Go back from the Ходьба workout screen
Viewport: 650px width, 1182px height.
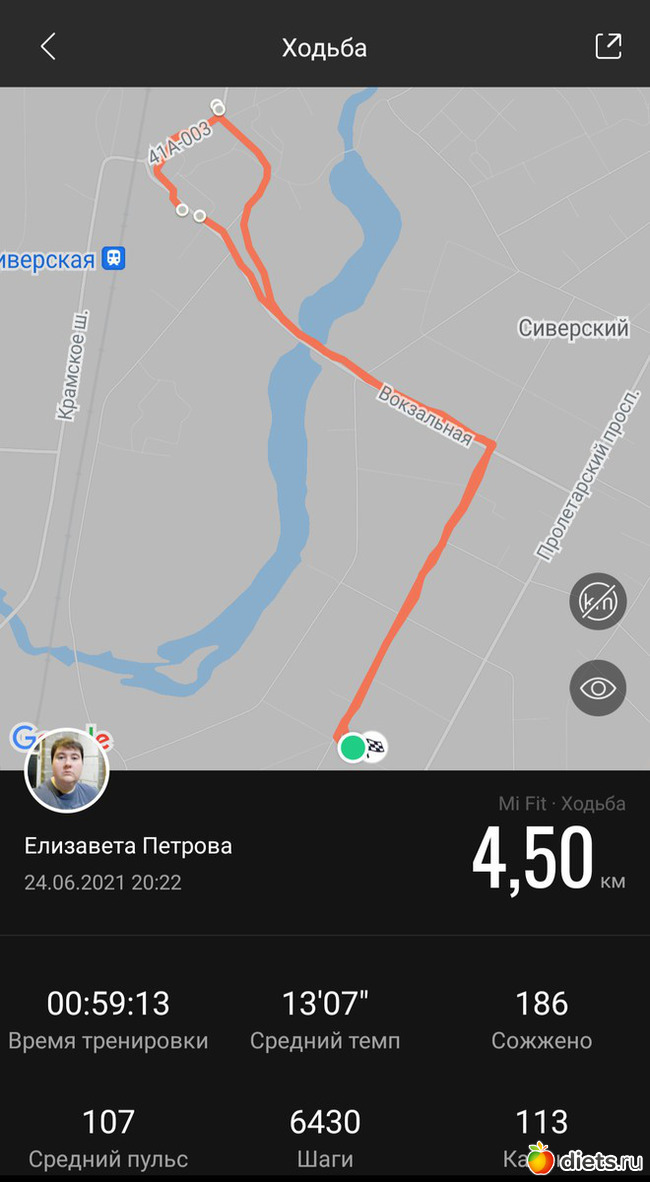(47, 46)
